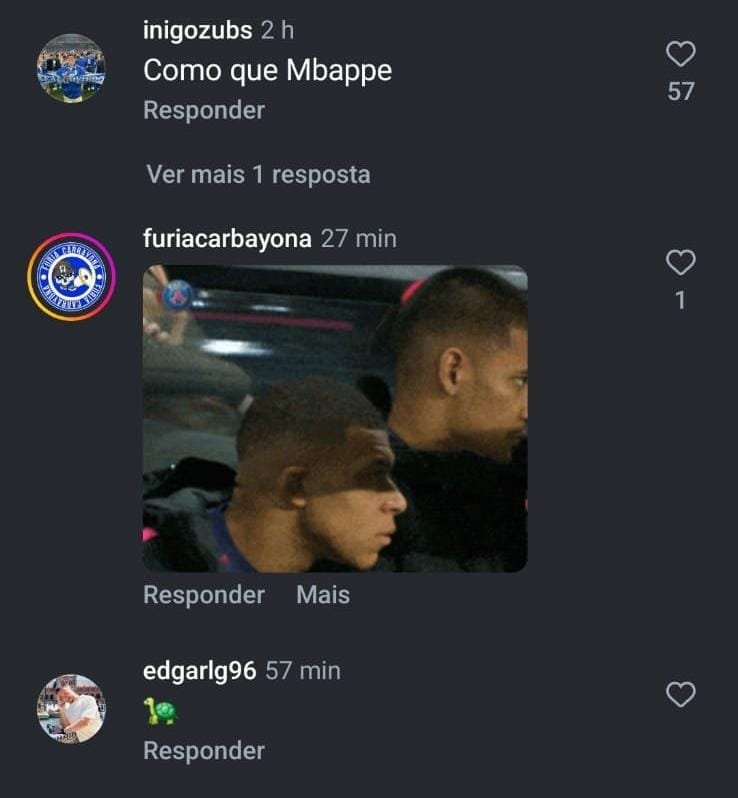This screenshot has height=798, width=738.
Task: Expand Ver mais 1 resposta
Action: point(258,174)
